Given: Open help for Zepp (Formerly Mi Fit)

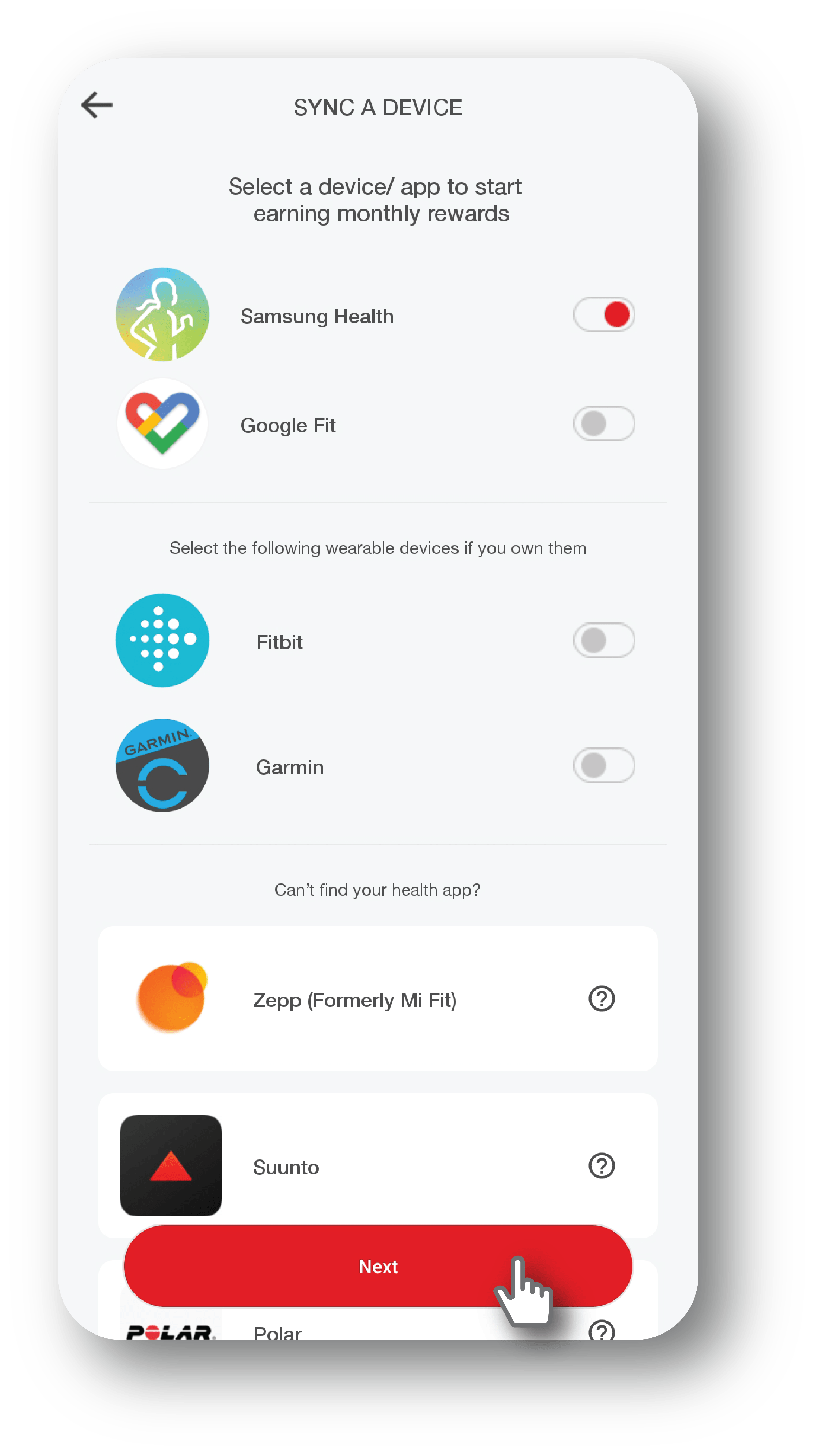Looking at the screenshot, I should click(x=601, y=999).
